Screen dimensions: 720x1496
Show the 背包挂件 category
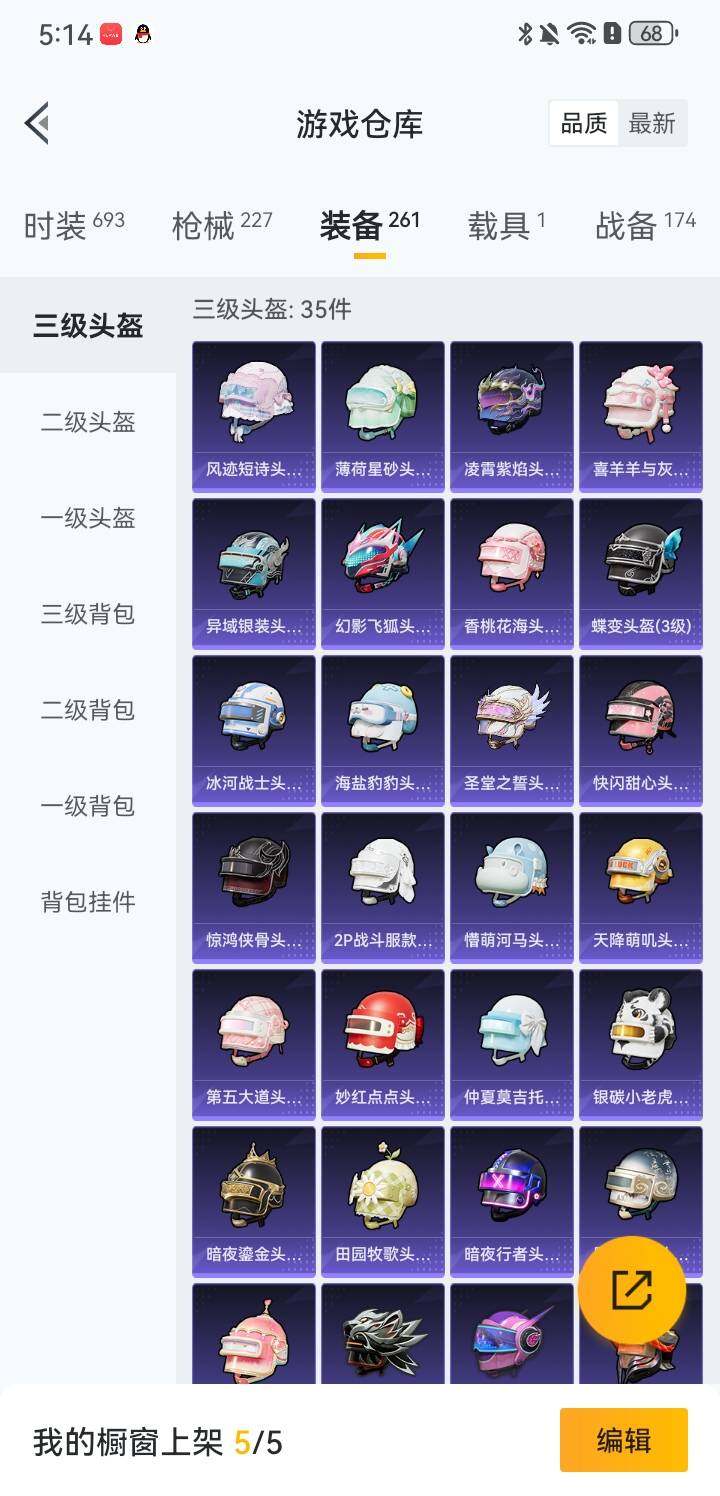88,902
